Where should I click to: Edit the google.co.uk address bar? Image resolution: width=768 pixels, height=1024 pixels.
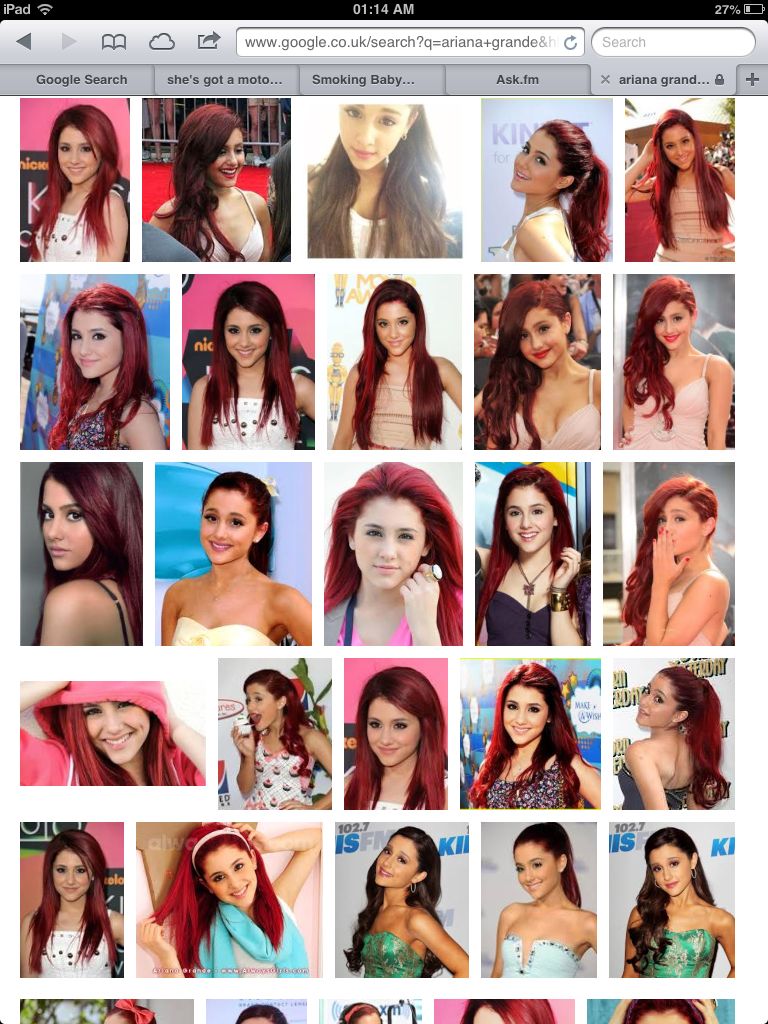tap(400, 42)
